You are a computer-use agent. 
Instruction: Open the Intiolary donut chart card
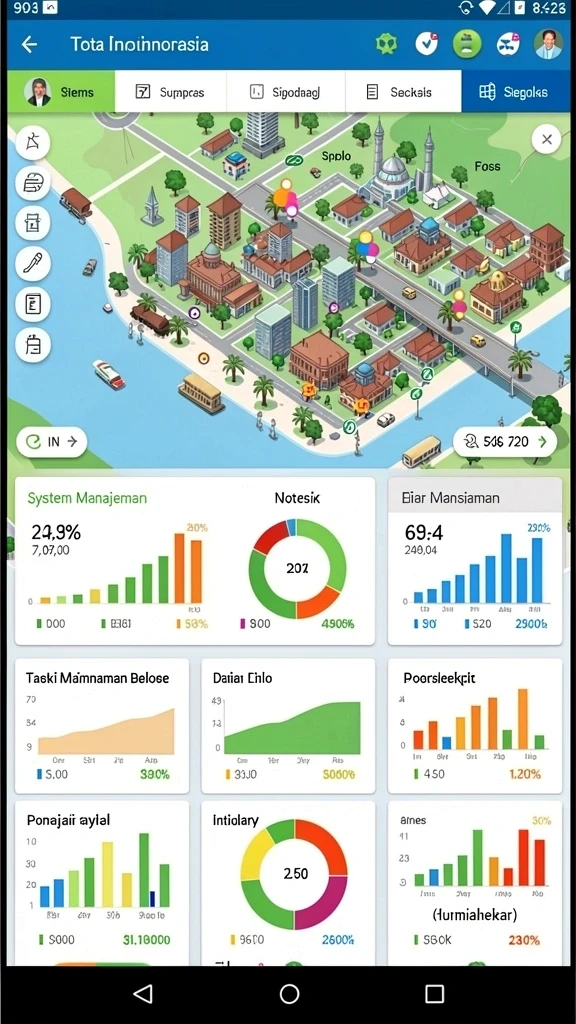pyautogui.click(x=288, y=883)
